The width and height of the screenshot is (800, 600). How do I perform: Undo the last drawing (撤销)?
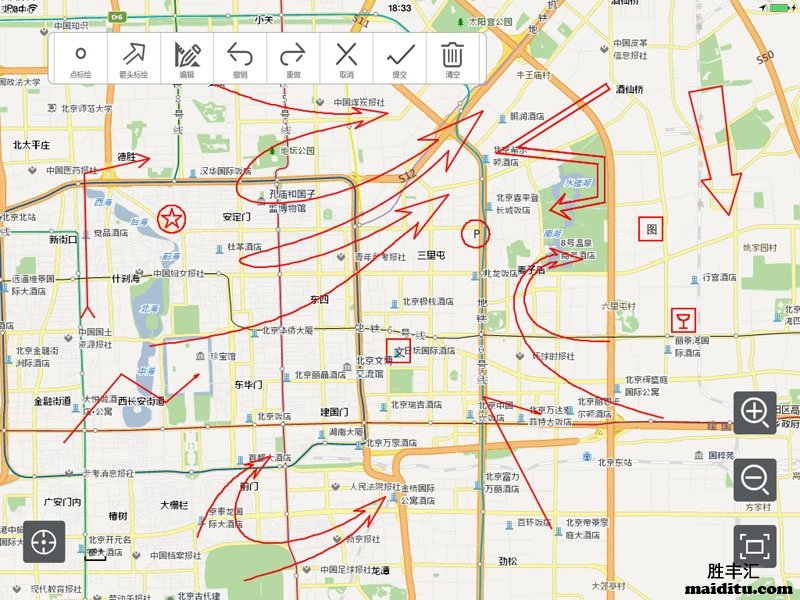(240, 59)
